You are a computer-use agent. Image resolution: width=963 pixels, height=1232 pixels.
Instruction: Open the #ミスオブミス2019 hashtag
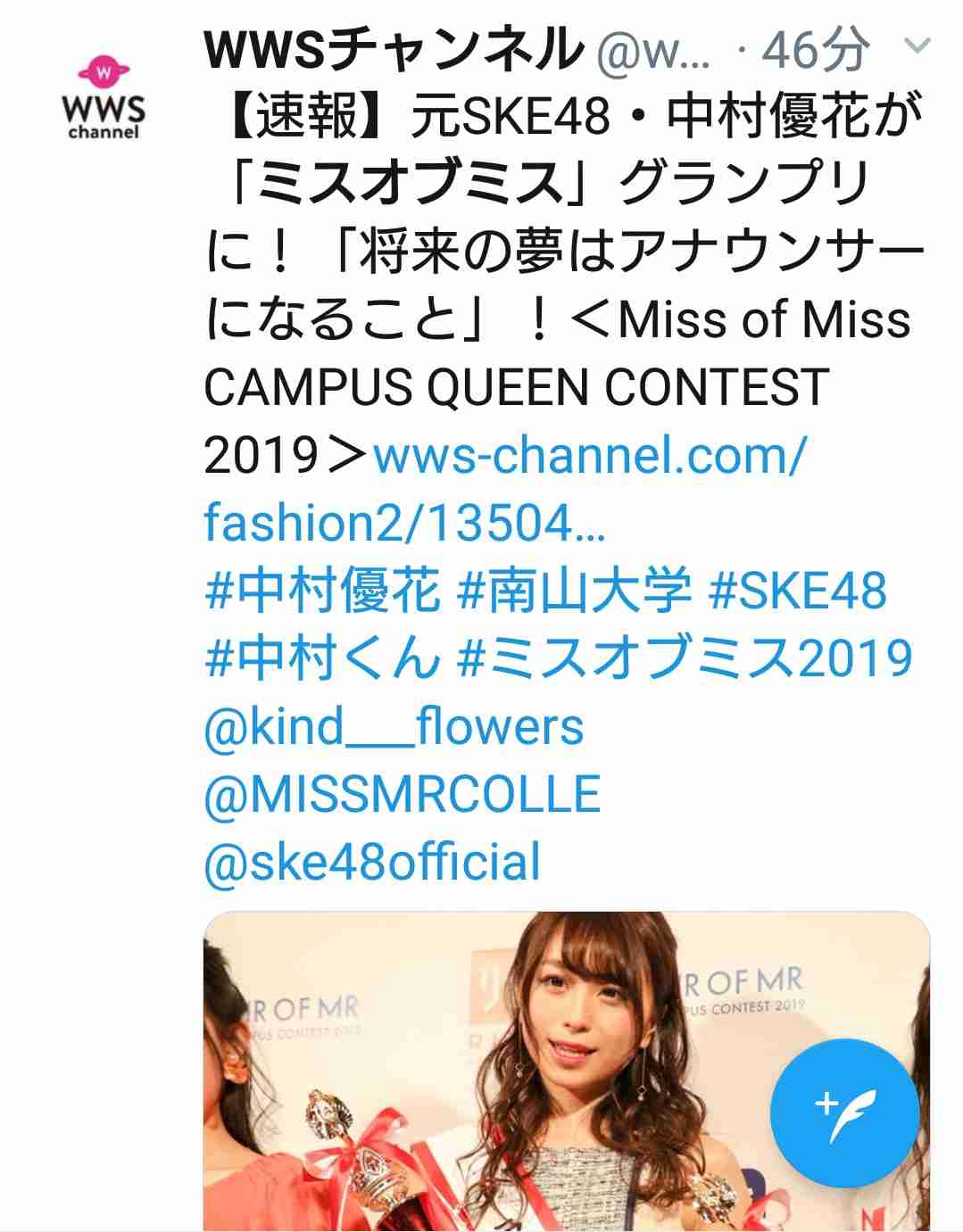point(685,658)
